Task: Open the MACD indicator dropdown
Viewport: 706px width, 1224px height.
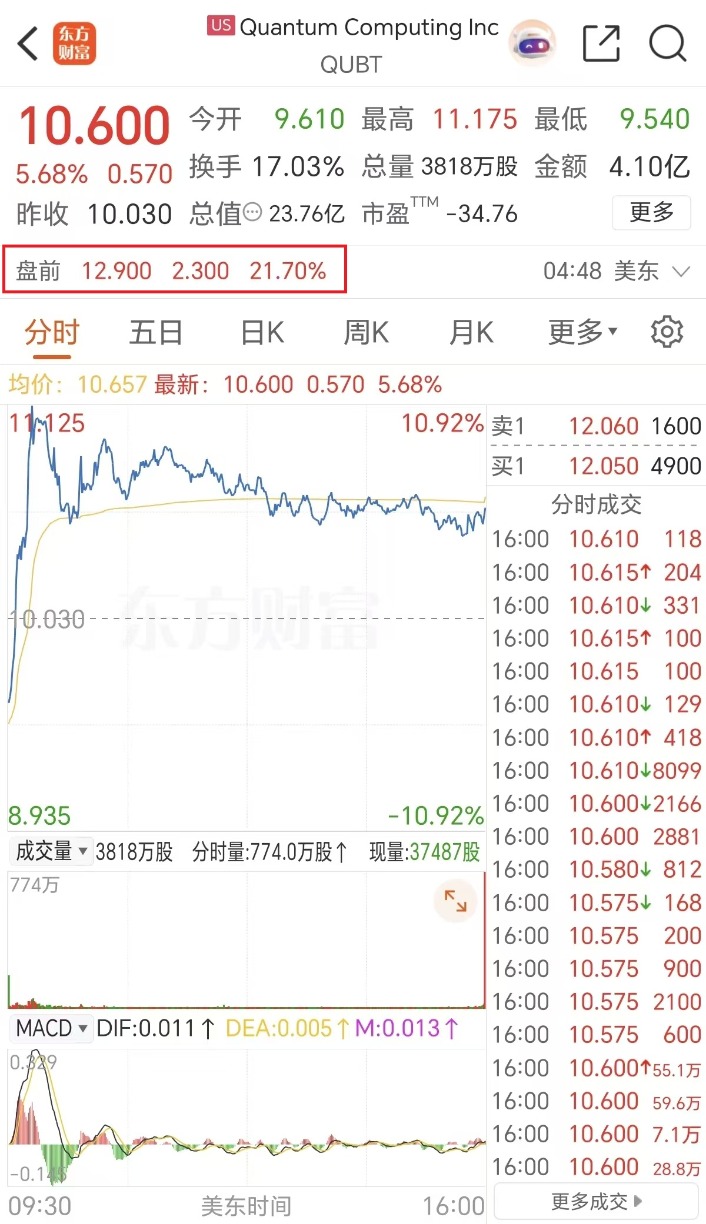Action: 52,1028
